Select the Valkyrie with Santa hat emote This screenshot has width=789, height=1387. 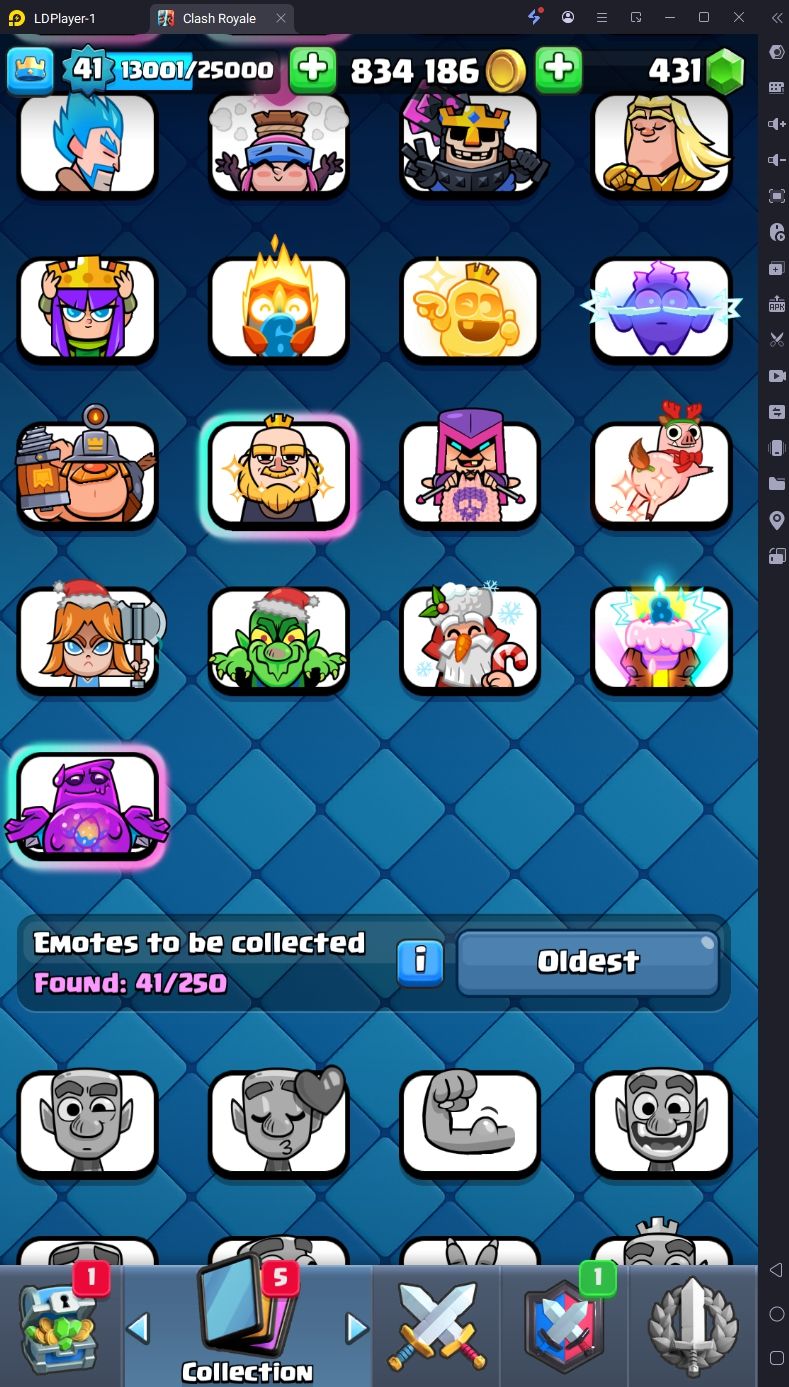[88, 640]
